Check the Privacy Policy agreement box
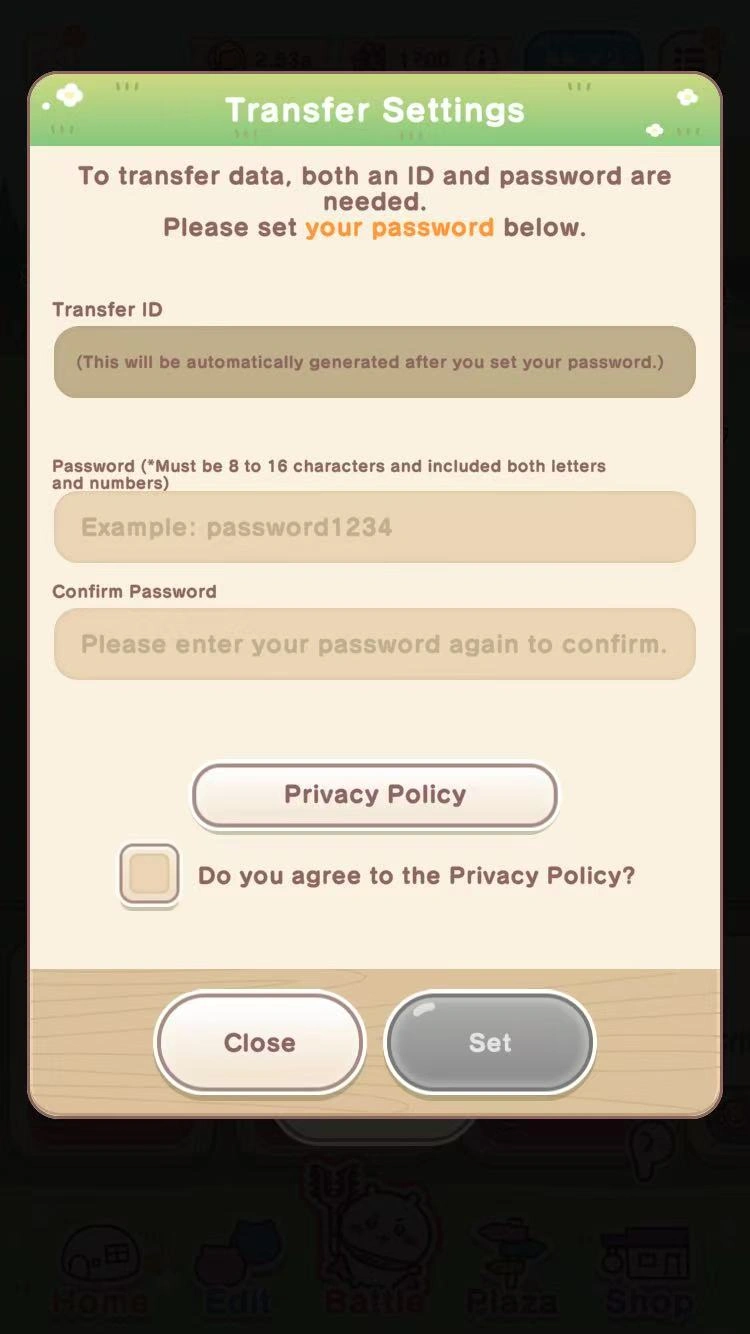The width and height of the screenshot is (750, 1334). 150,875
